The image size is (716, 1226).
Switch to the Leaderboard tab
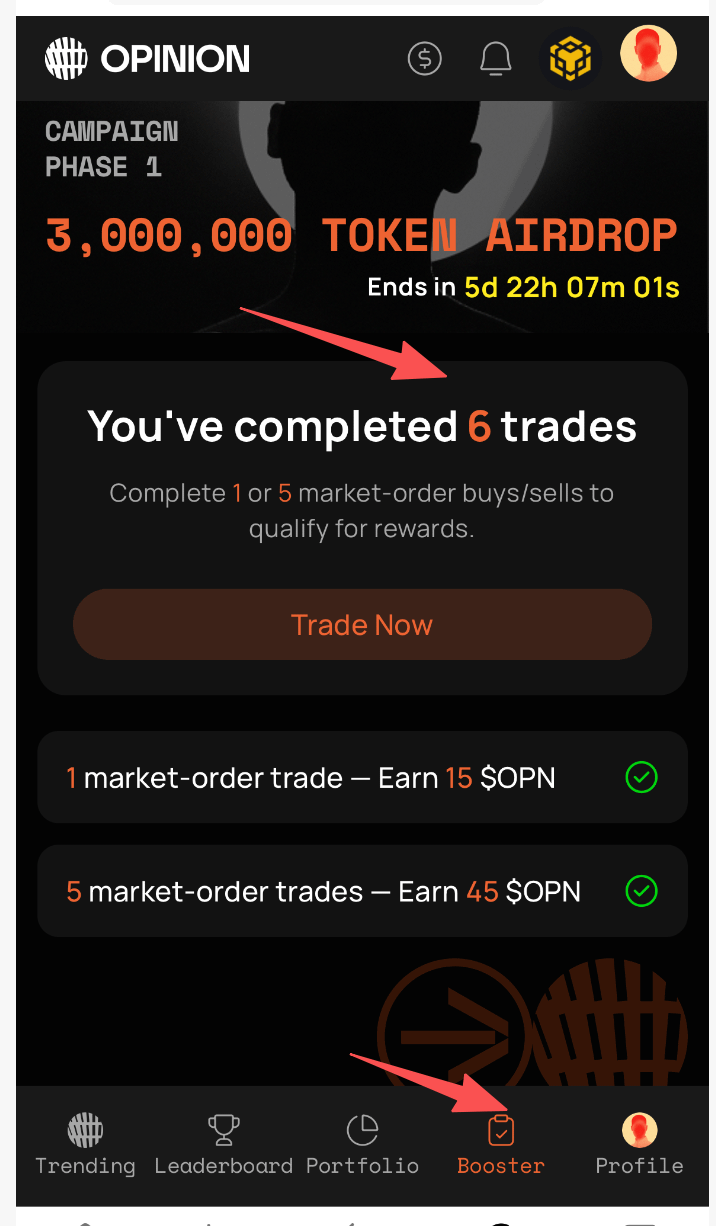click(x=223, y=1145)
